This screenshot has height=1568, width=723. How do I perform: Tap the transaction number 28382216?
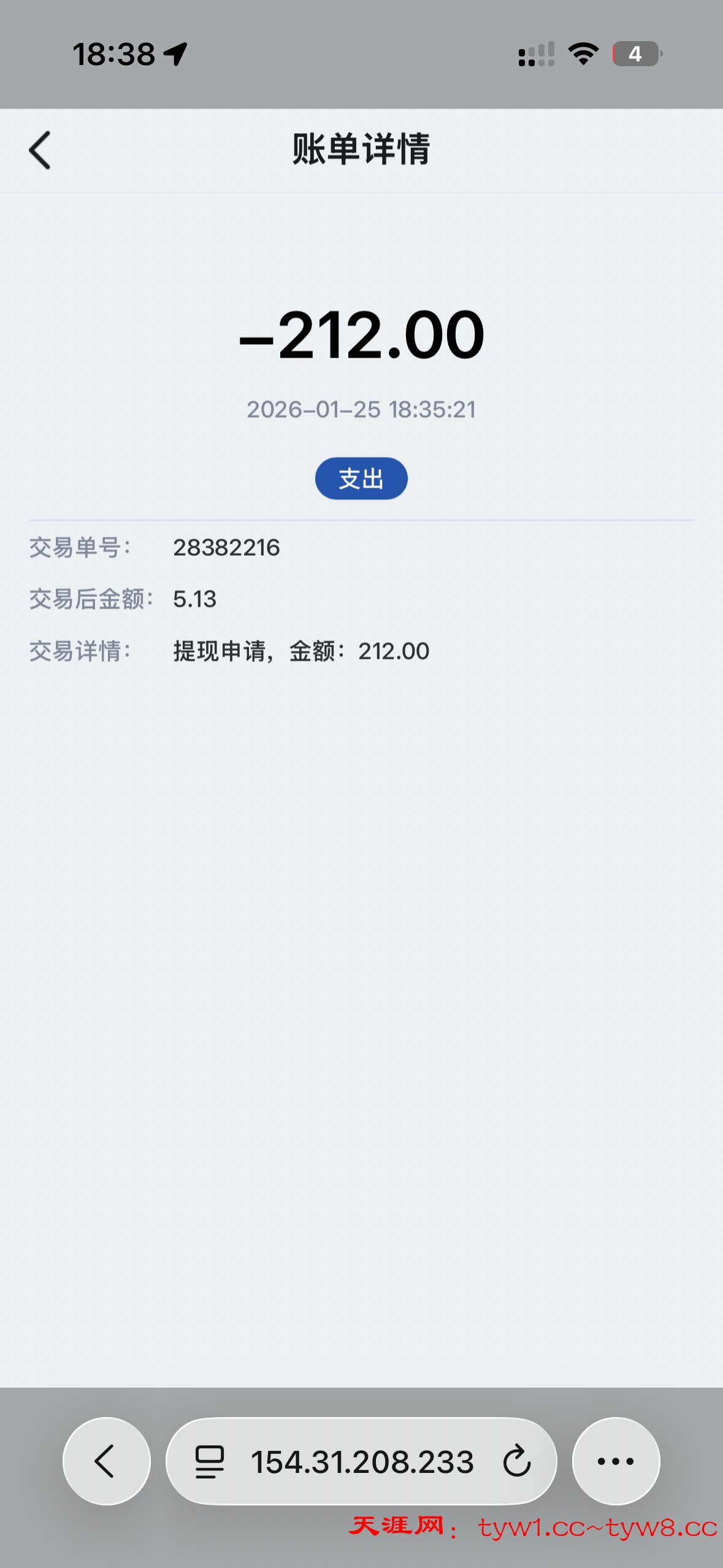click(x=226, y=548)
